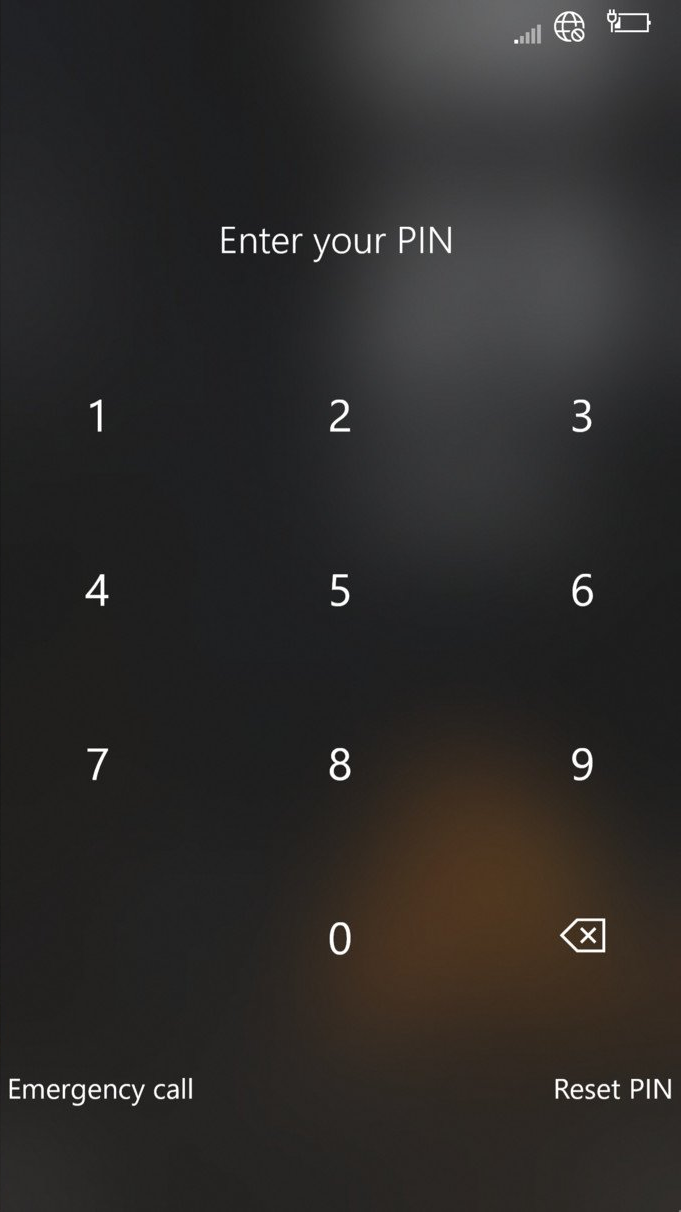Open the Reset PIN option
This screenshot has height=1212, width=681.
click(613, 1089)
